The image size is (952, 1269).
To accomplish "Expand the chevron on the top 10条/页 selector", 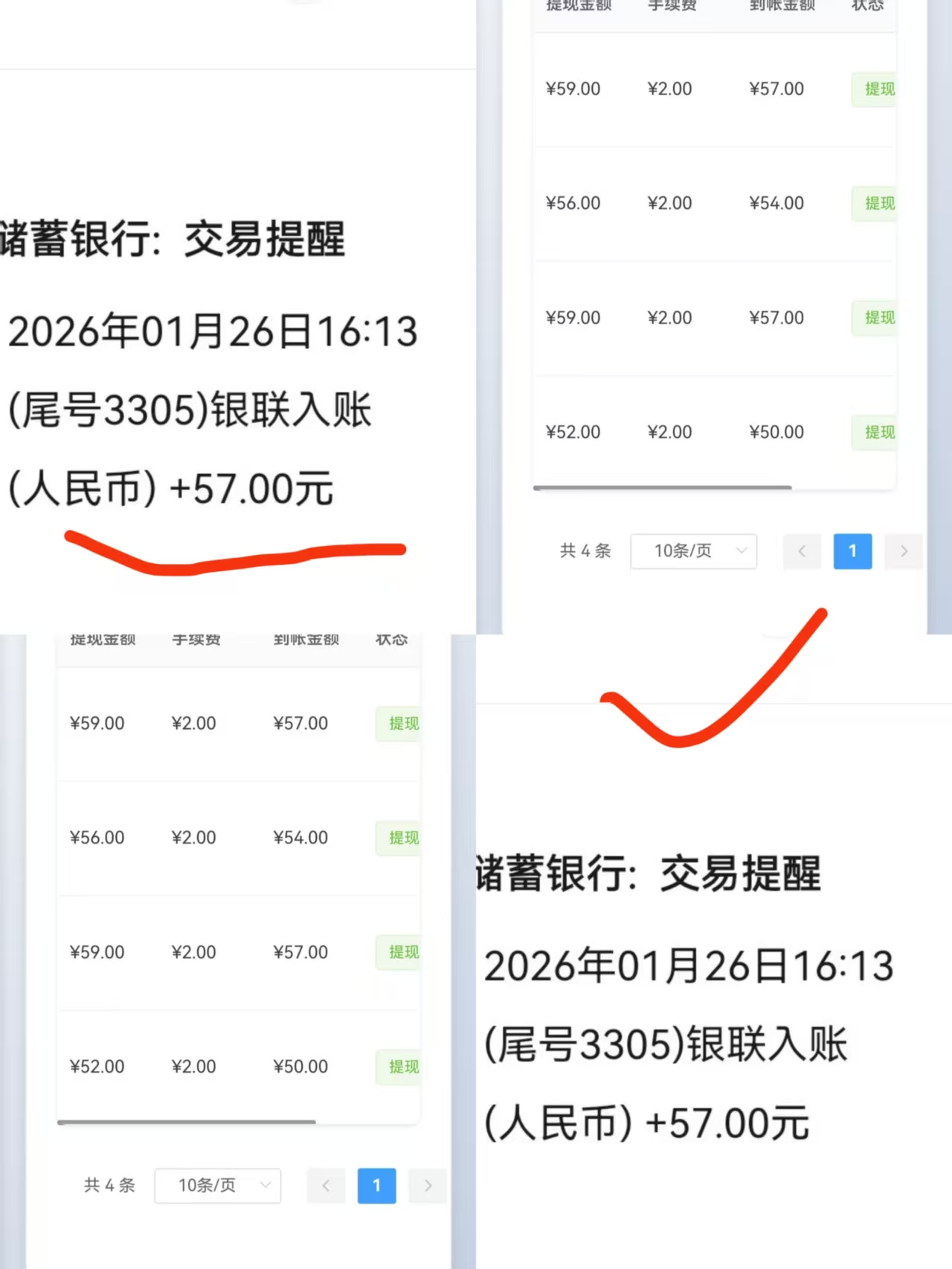I will 741,551.
